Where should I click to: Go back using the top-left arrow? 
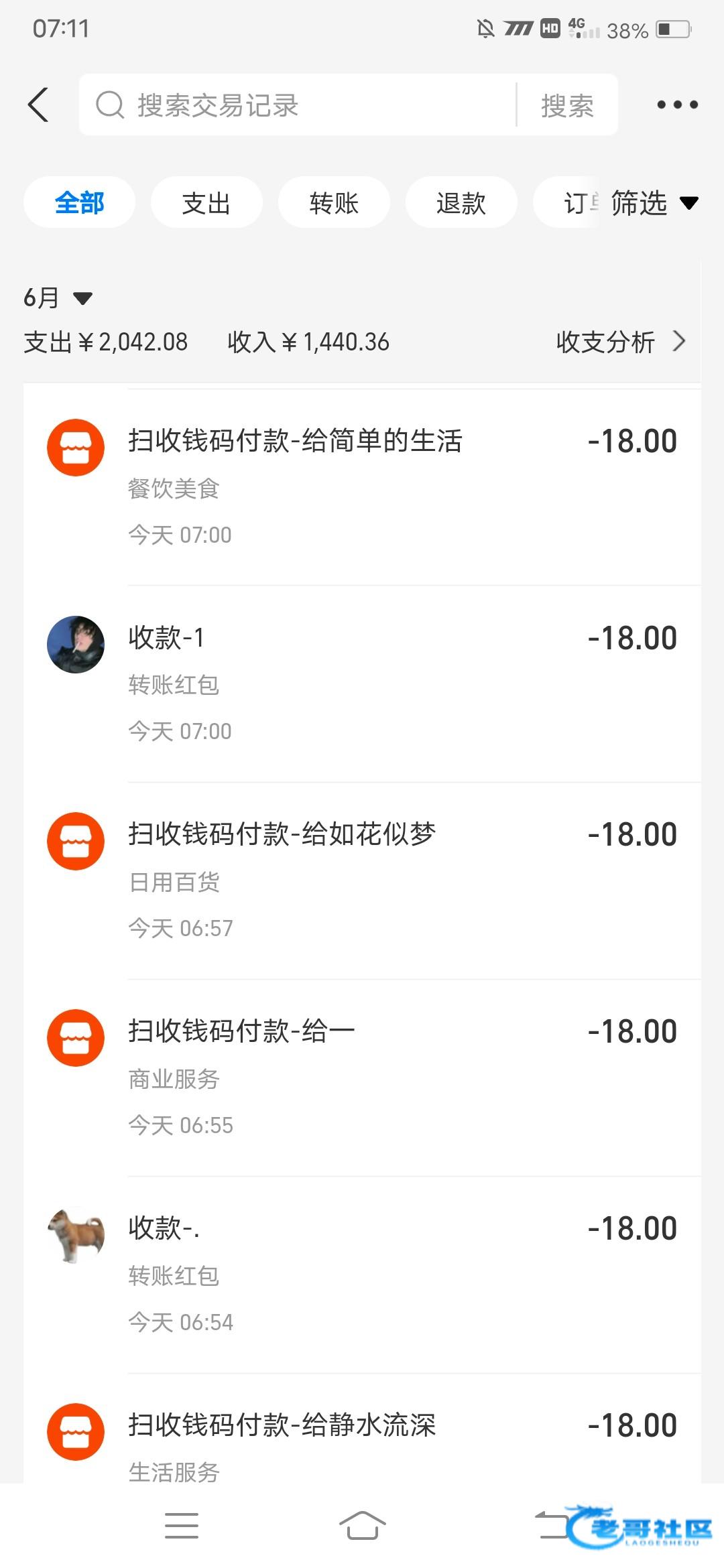[x=39, y=105]
